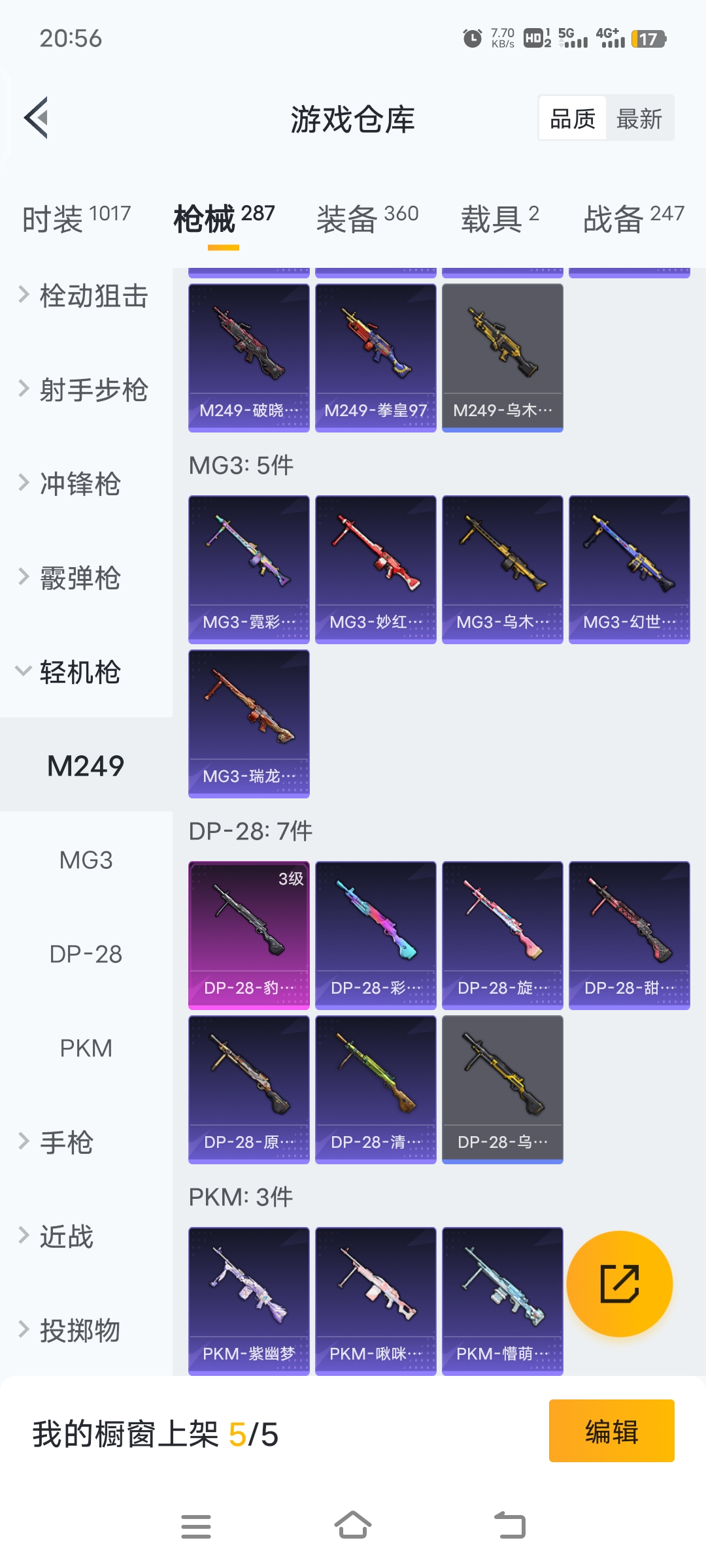The image size is (706, 1568).
Task: Go back using the top-left arrow
Action: pos(37,118)
